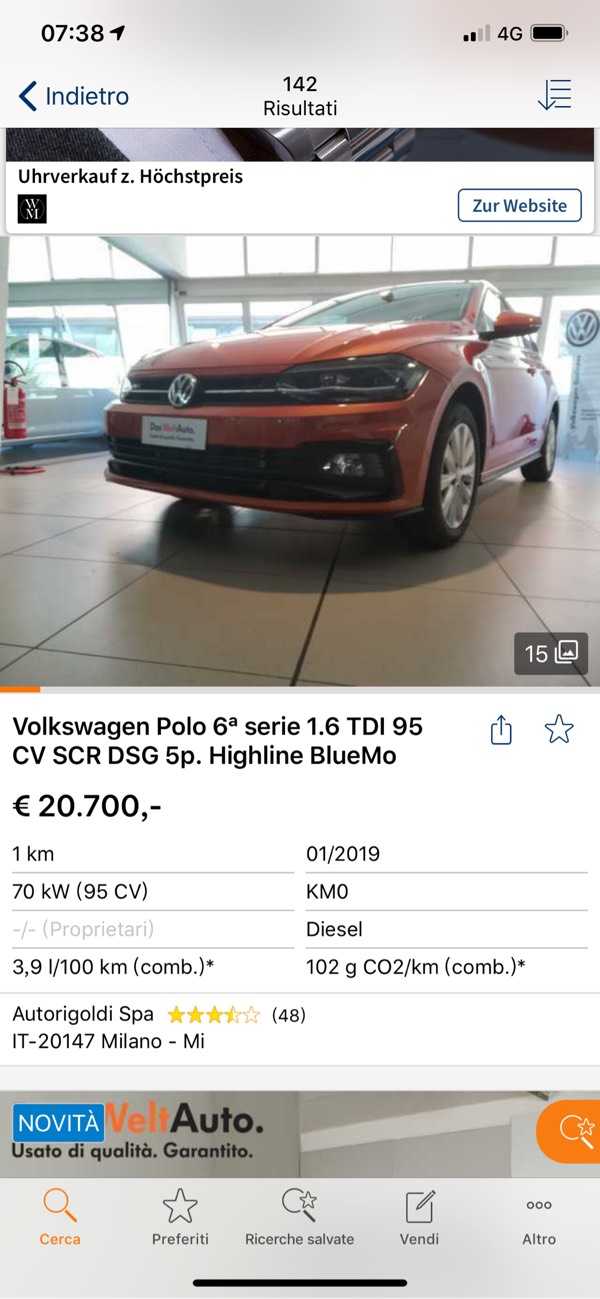The height and width of the screenshot is (1299, 600).
Task: Go to the Vendi tab
Action: [419, 1216]
